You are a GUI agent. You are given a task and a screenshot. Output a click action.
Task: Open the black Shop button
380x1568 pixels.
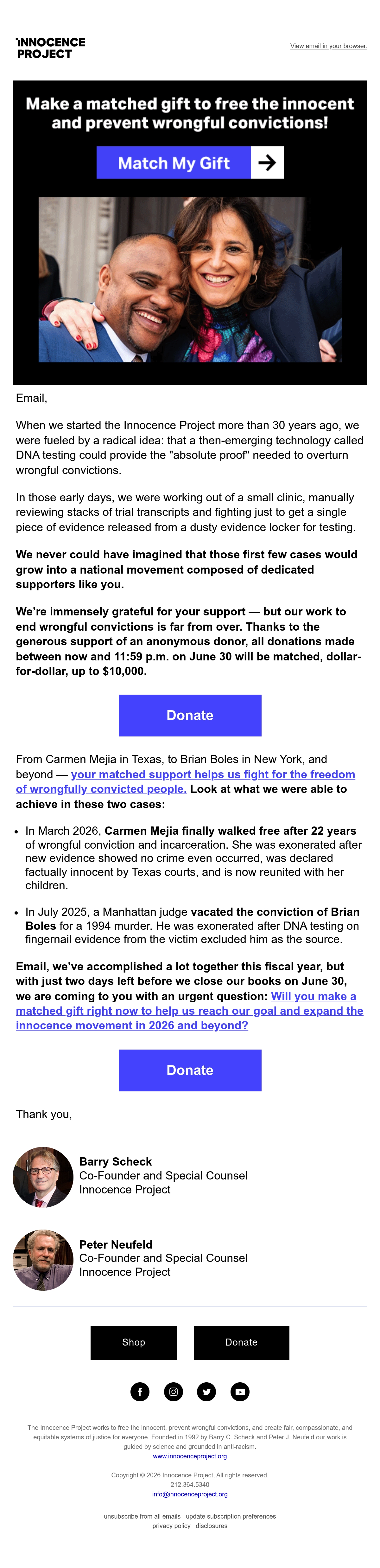pos(134,1342)
